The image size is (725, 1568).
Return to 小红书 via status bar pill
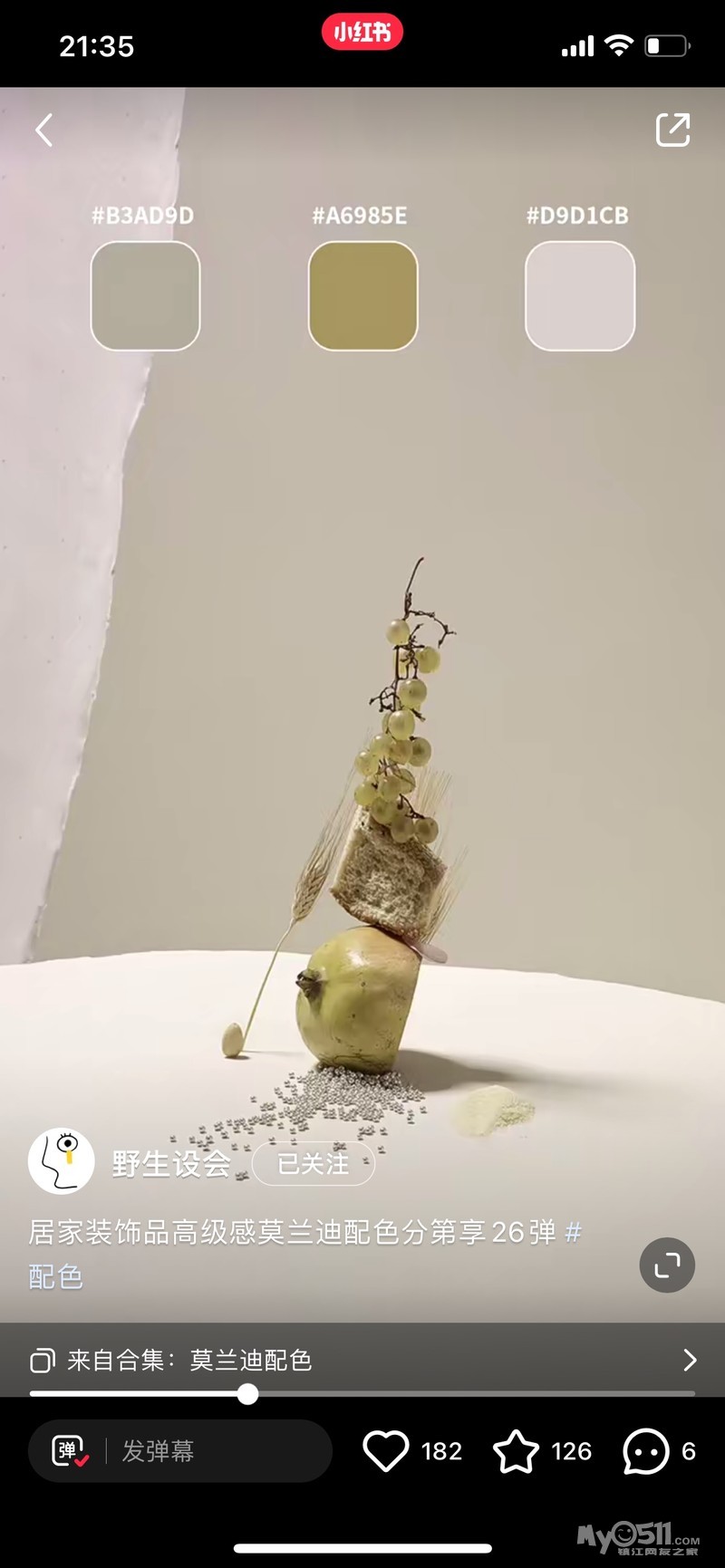(362, 33)
